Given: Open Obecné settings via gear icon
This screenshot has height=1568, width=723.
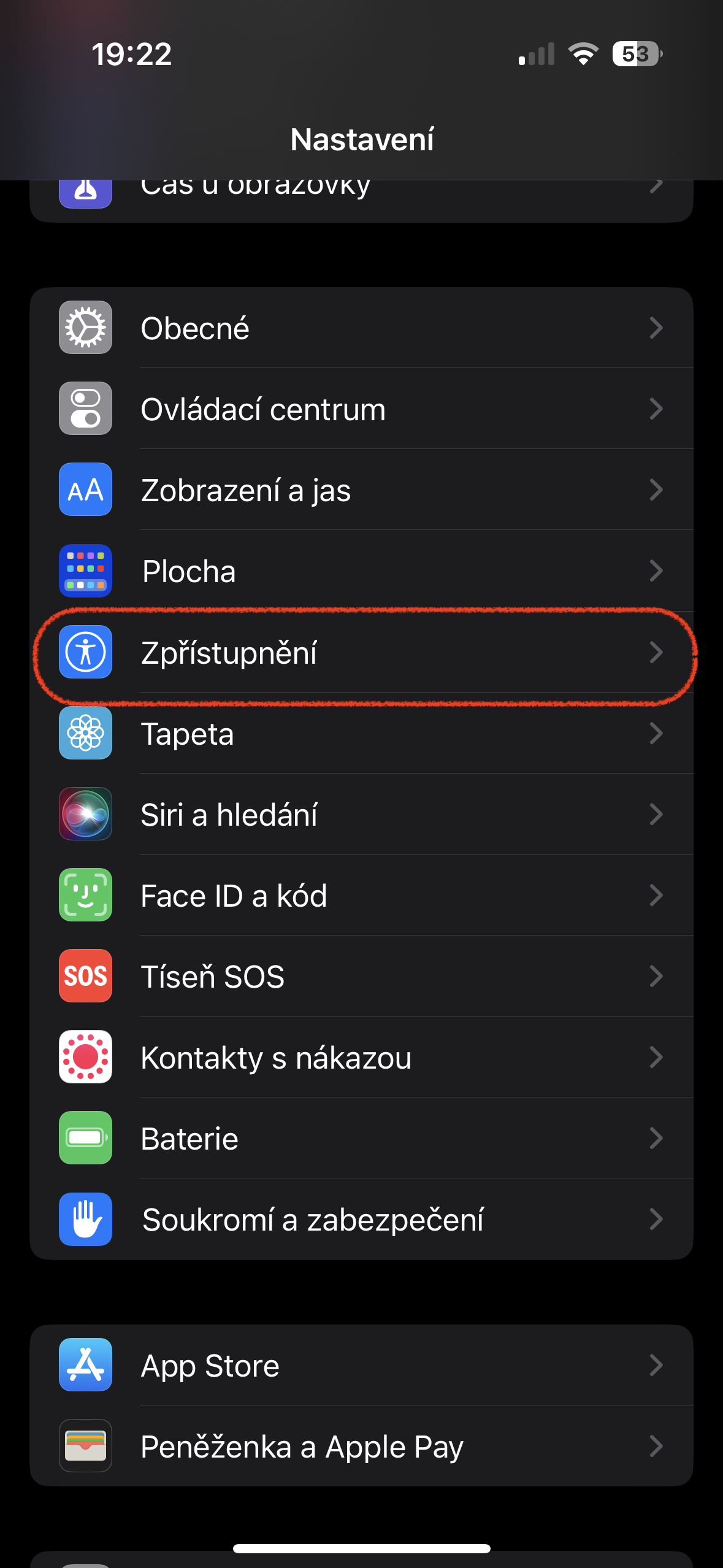Looking at the screenshot, I should [85, 327].
